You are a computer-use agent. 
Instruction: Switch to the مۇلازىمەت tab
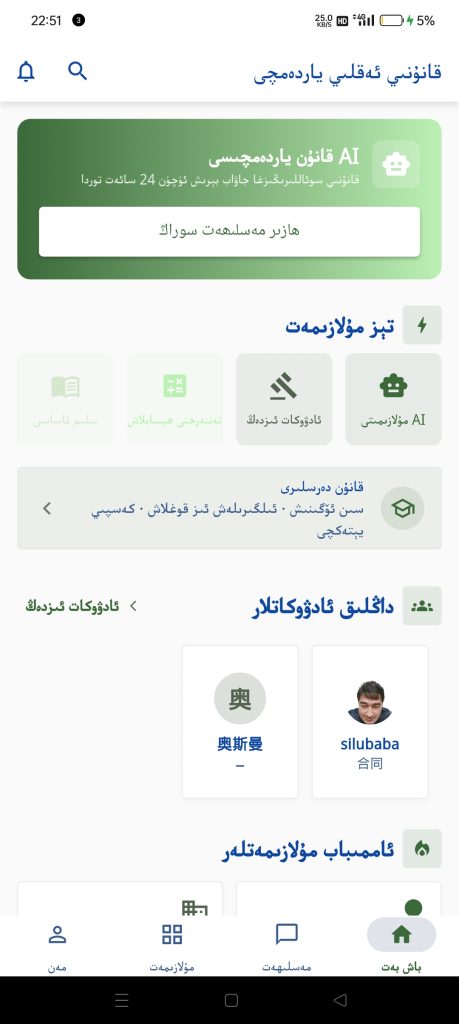[172, 946]
